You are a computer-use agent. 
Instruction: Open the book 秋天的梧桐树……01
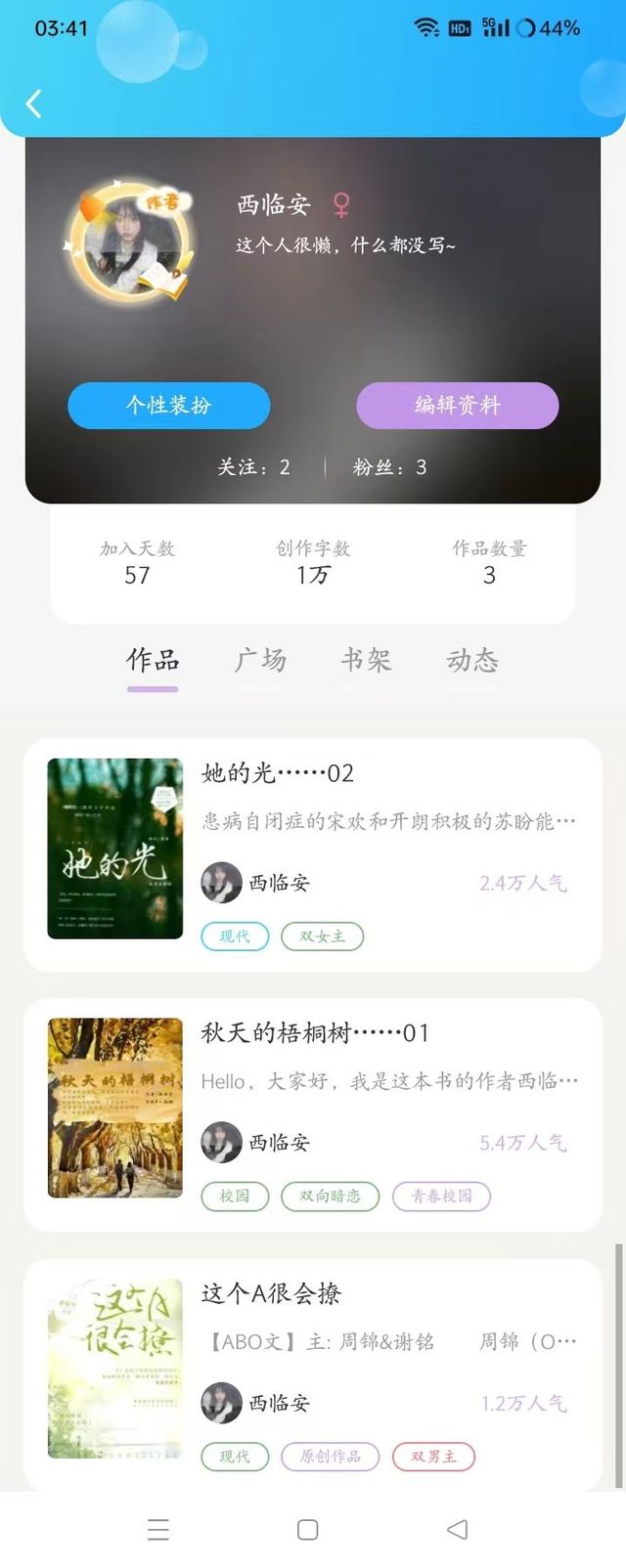(315, 1033)
